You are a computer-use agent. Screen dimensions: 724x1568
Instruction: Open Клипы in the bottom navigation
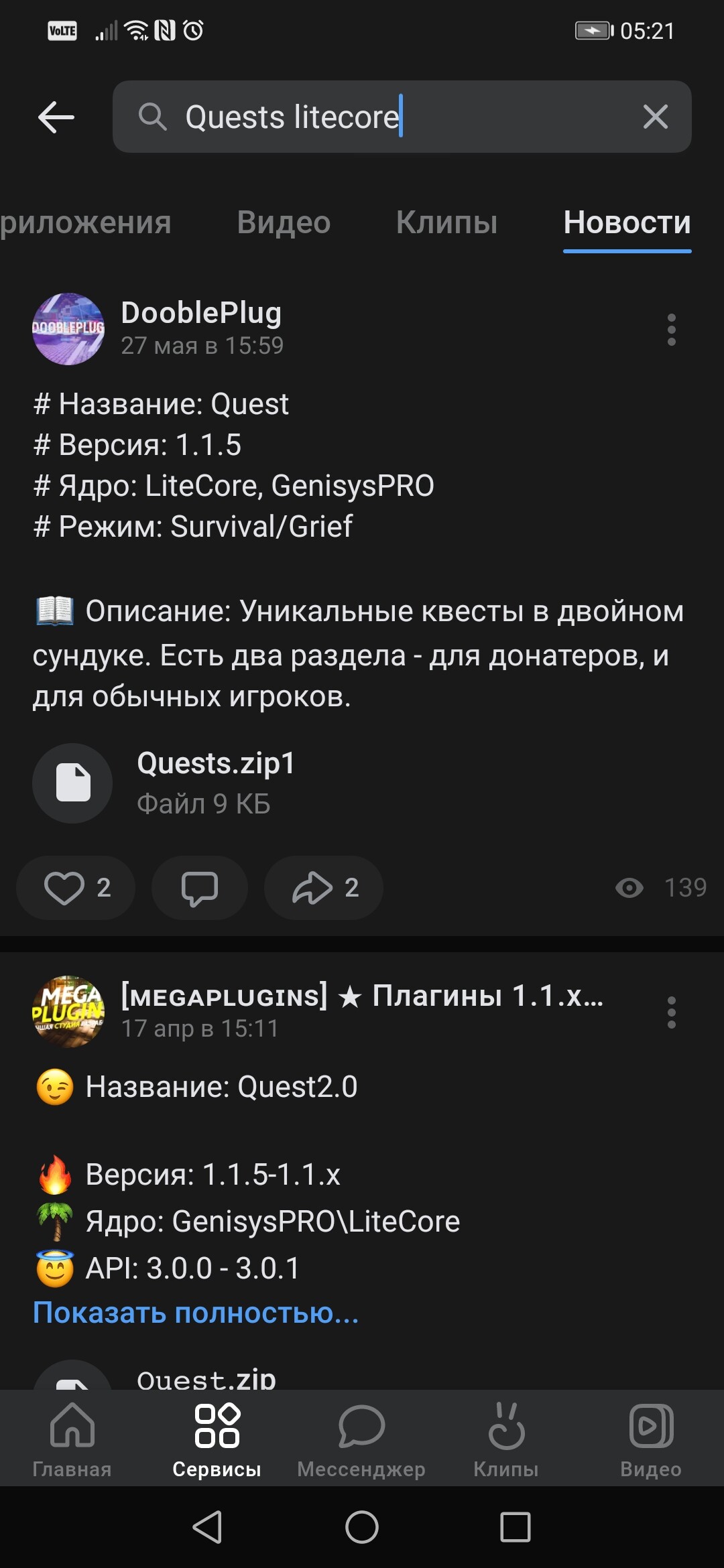[x=506, y=1438]
